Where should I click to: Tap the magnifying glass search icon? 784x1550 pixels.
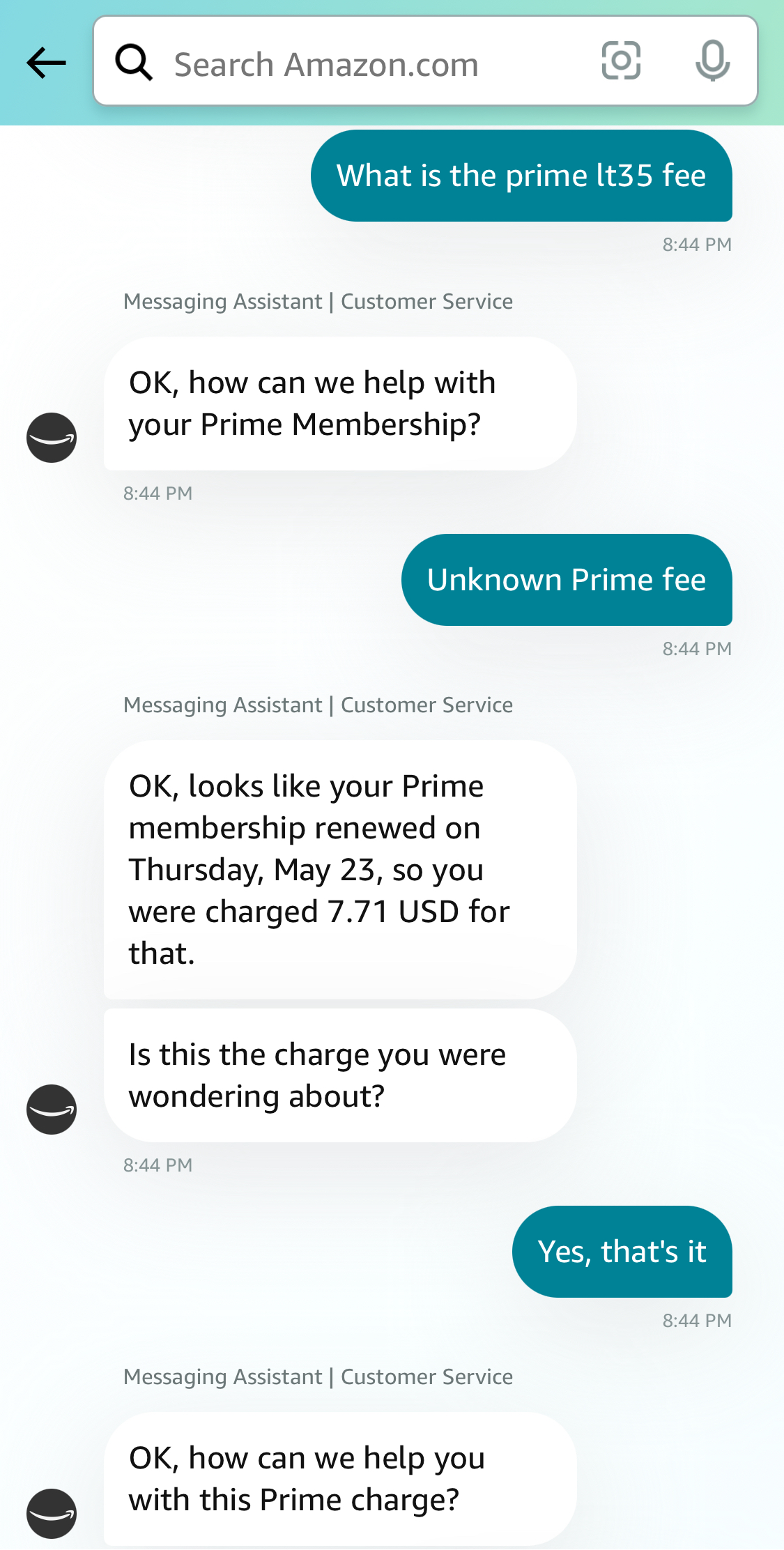tap(135, 61)
